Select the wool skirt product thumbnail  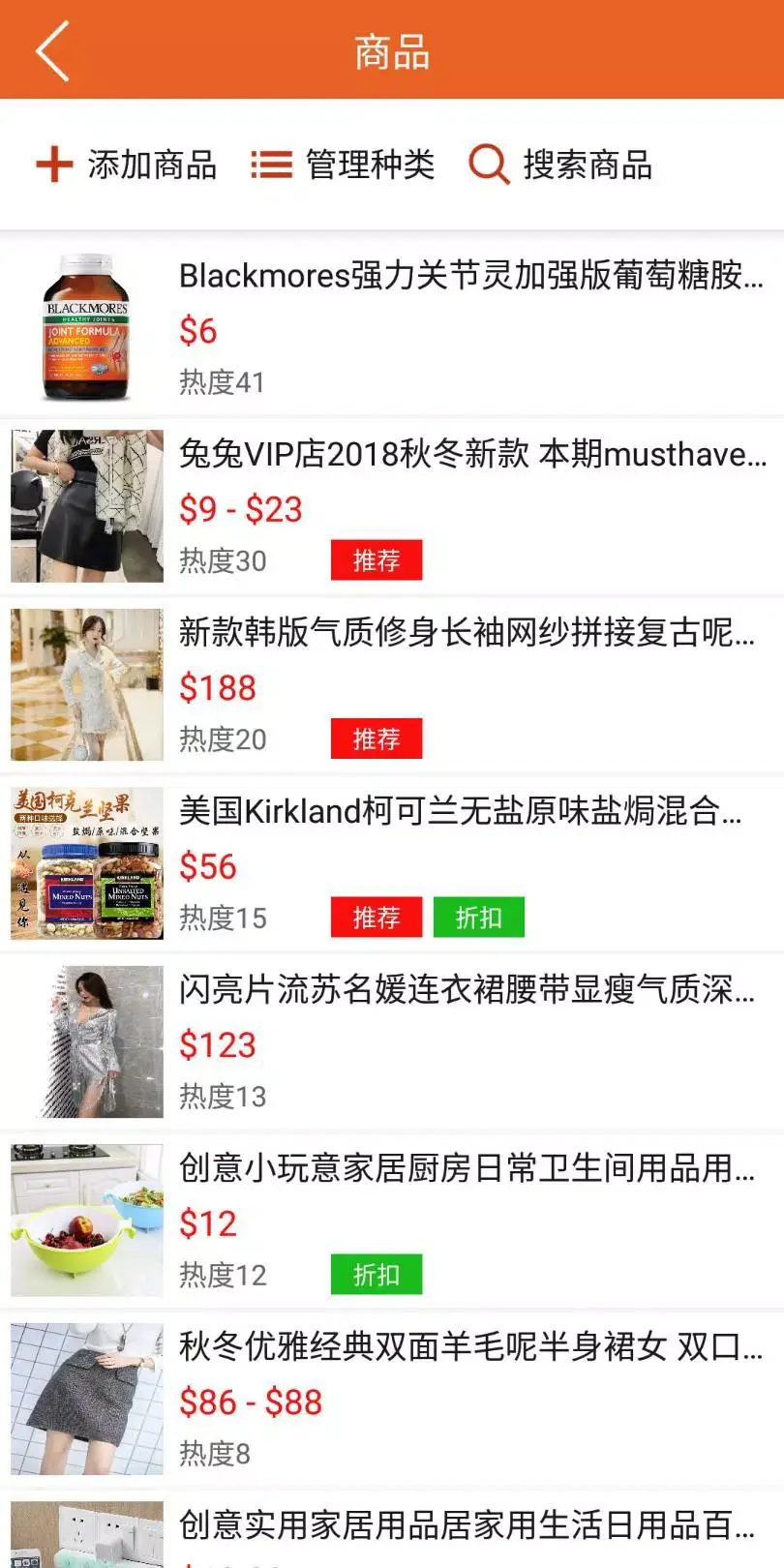pyautogui.click(x=85, y=1398)
